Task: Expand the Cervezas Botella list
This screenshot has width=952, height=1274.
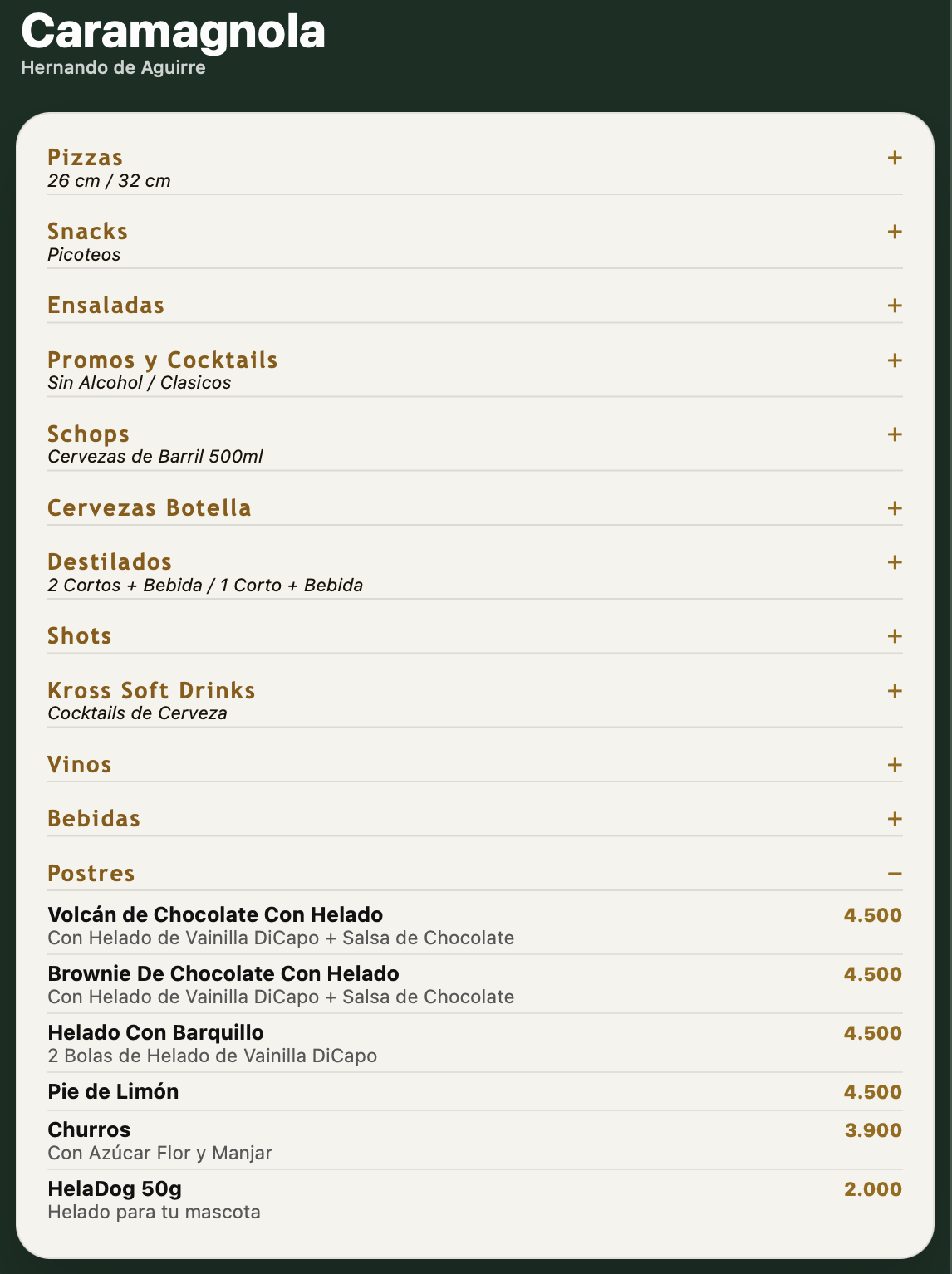Action: (895, 507)
